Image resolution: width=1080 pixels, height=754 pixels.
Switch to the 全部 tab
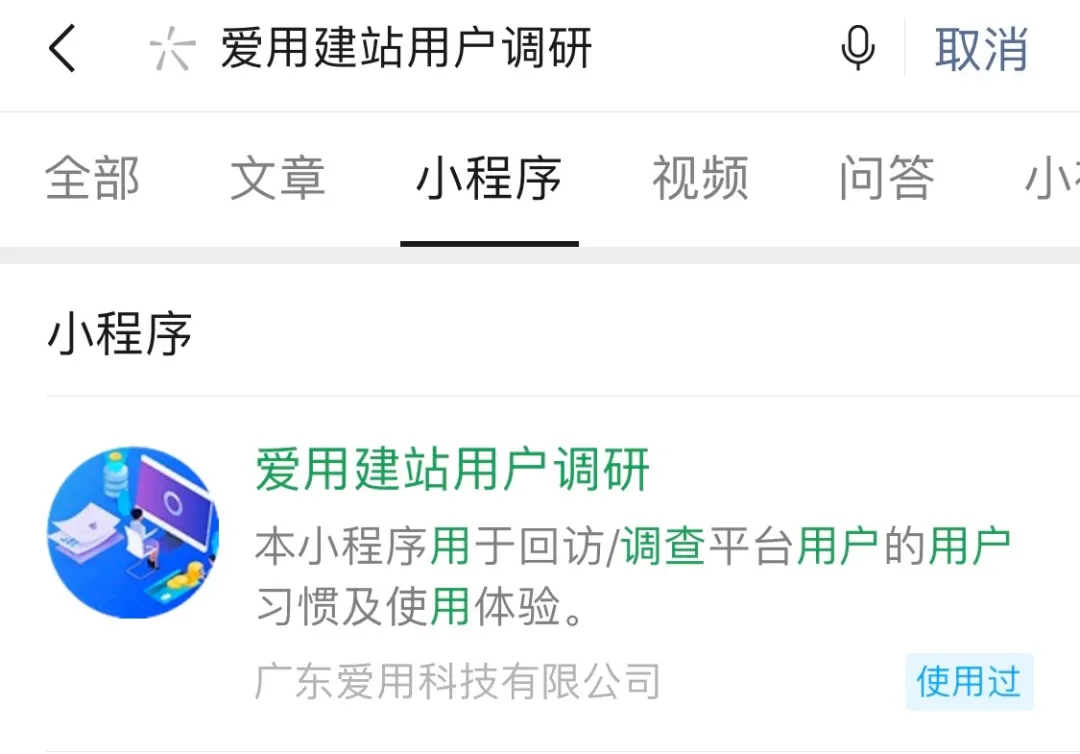click(x=92, y=179)
